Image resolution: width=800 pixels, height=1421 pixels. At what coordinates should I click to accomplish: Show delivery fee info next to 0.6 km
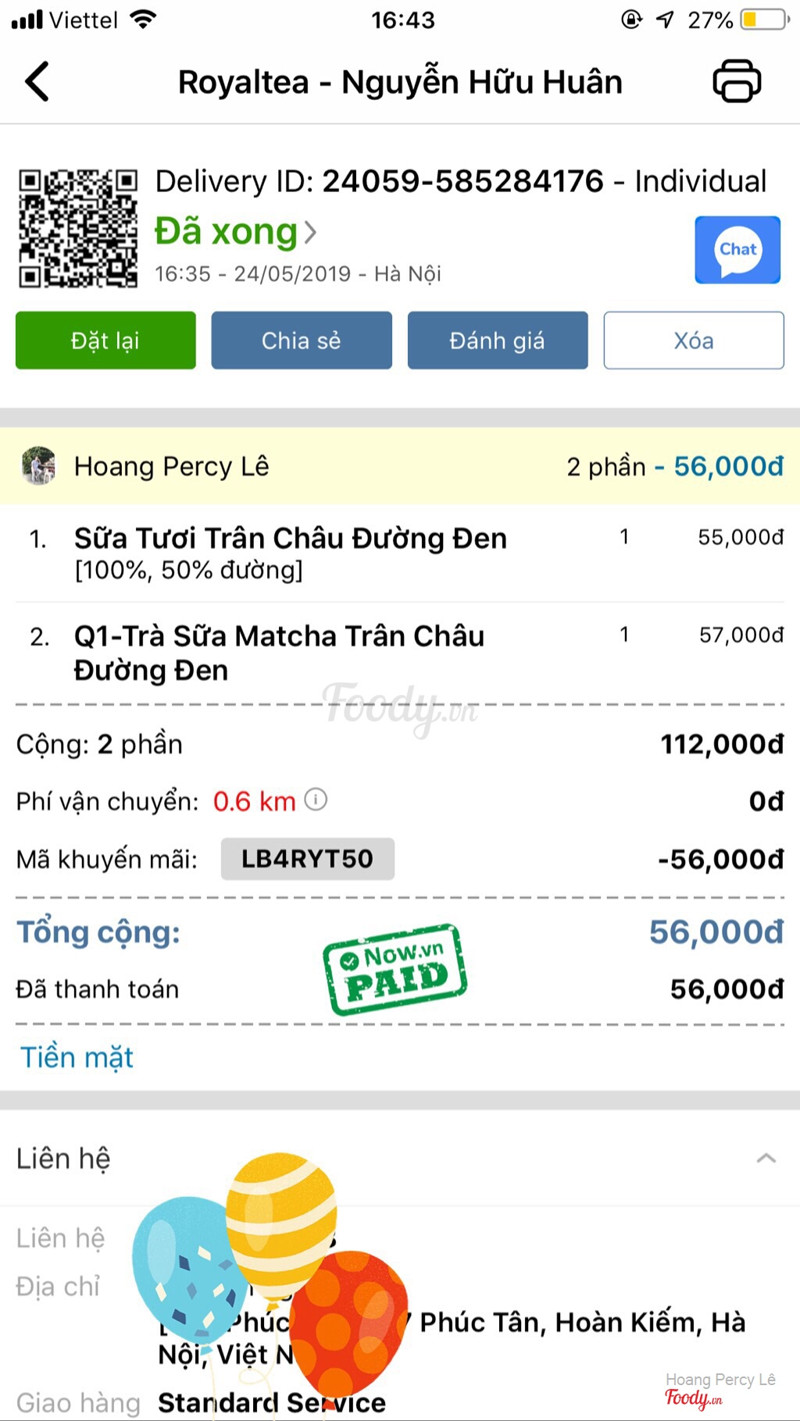tap(316, 800)
